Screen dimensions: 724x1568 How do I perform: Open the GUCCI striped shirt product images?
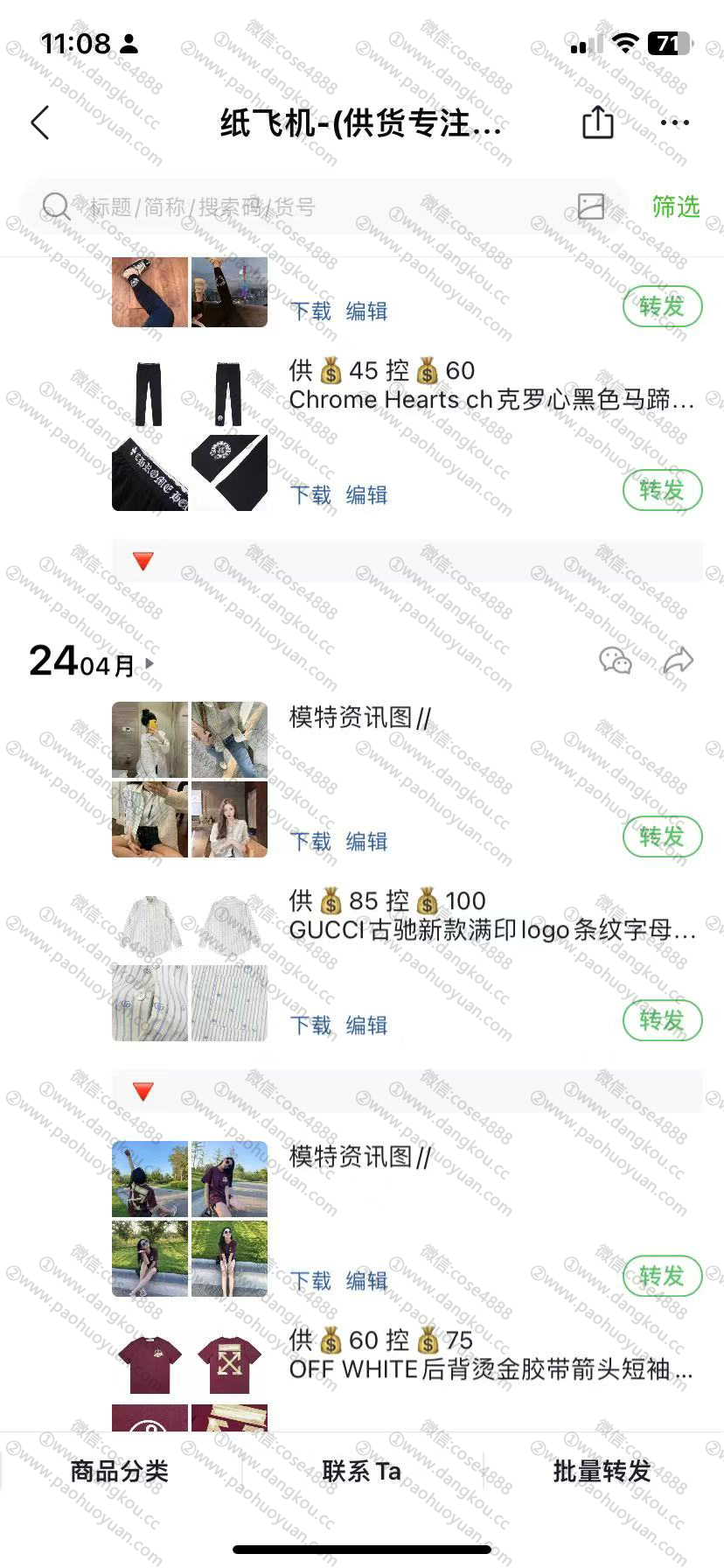190,964
